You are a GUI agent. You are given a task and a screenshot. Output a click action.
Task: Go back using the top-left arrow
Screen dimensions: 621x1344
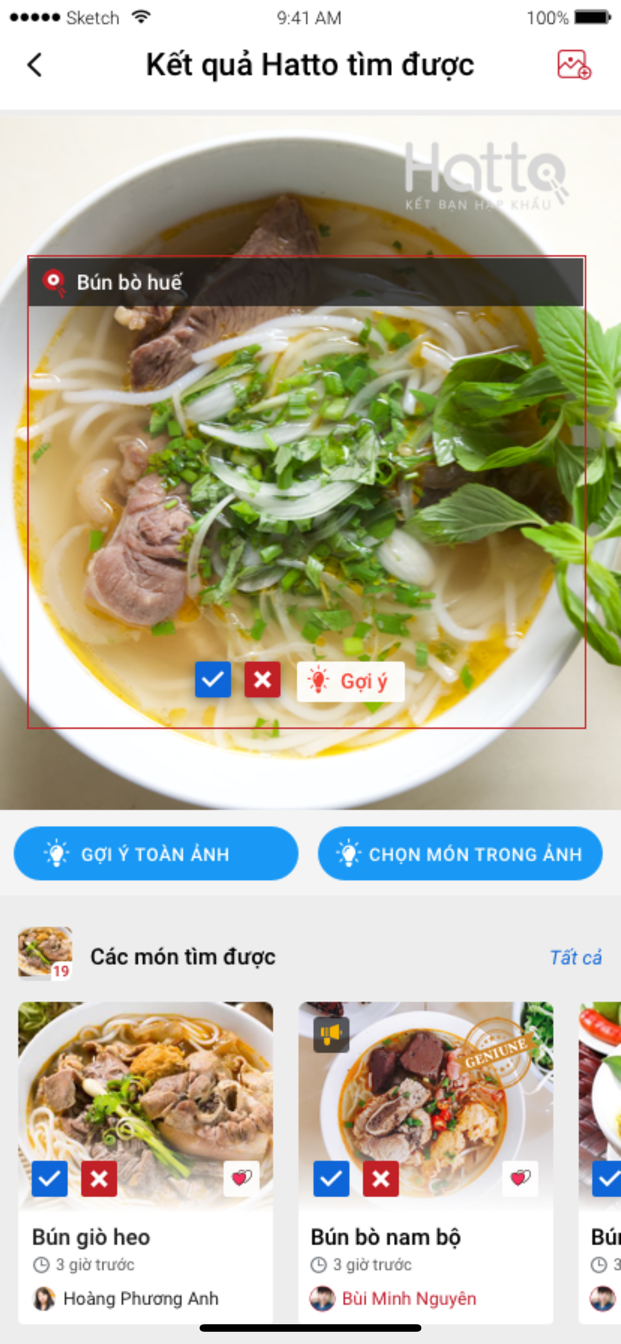tap(35, 65)
